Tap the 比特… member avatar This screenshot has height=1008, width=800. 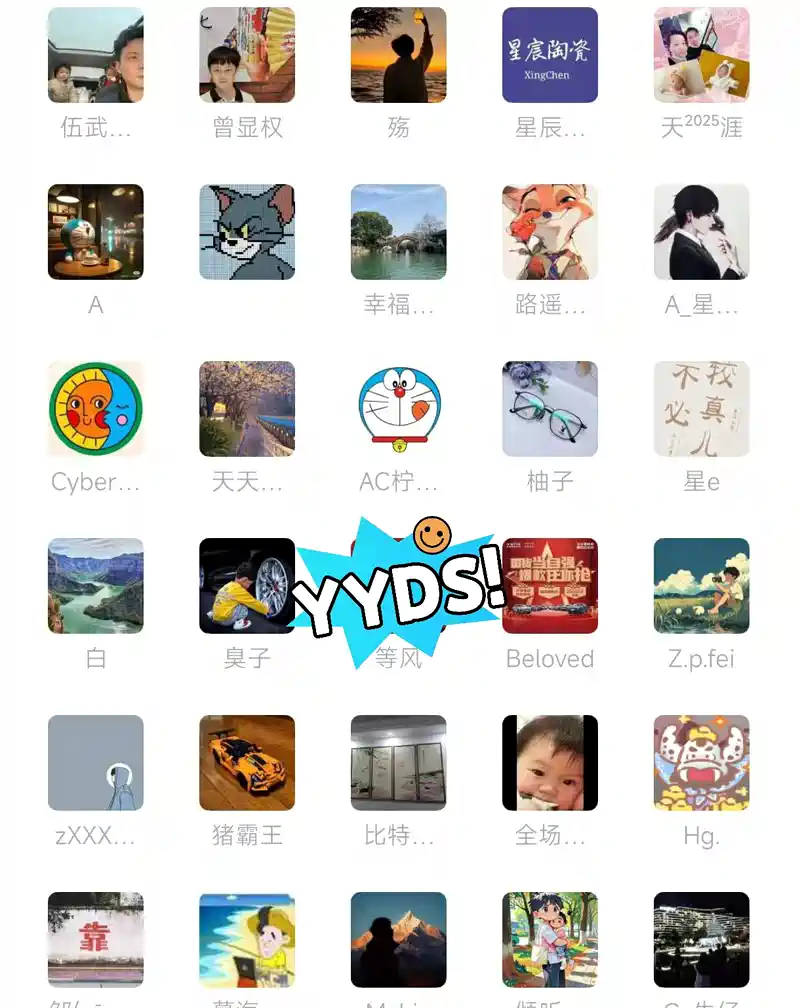click(x=398, y=763)
